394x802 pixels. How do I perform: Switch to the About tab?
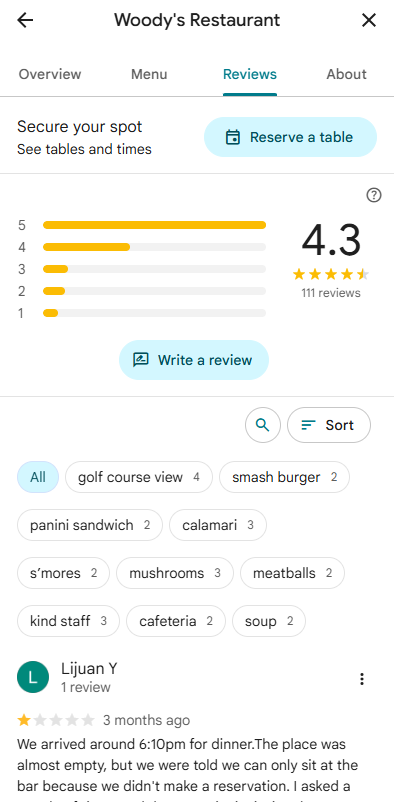point(346,74)
